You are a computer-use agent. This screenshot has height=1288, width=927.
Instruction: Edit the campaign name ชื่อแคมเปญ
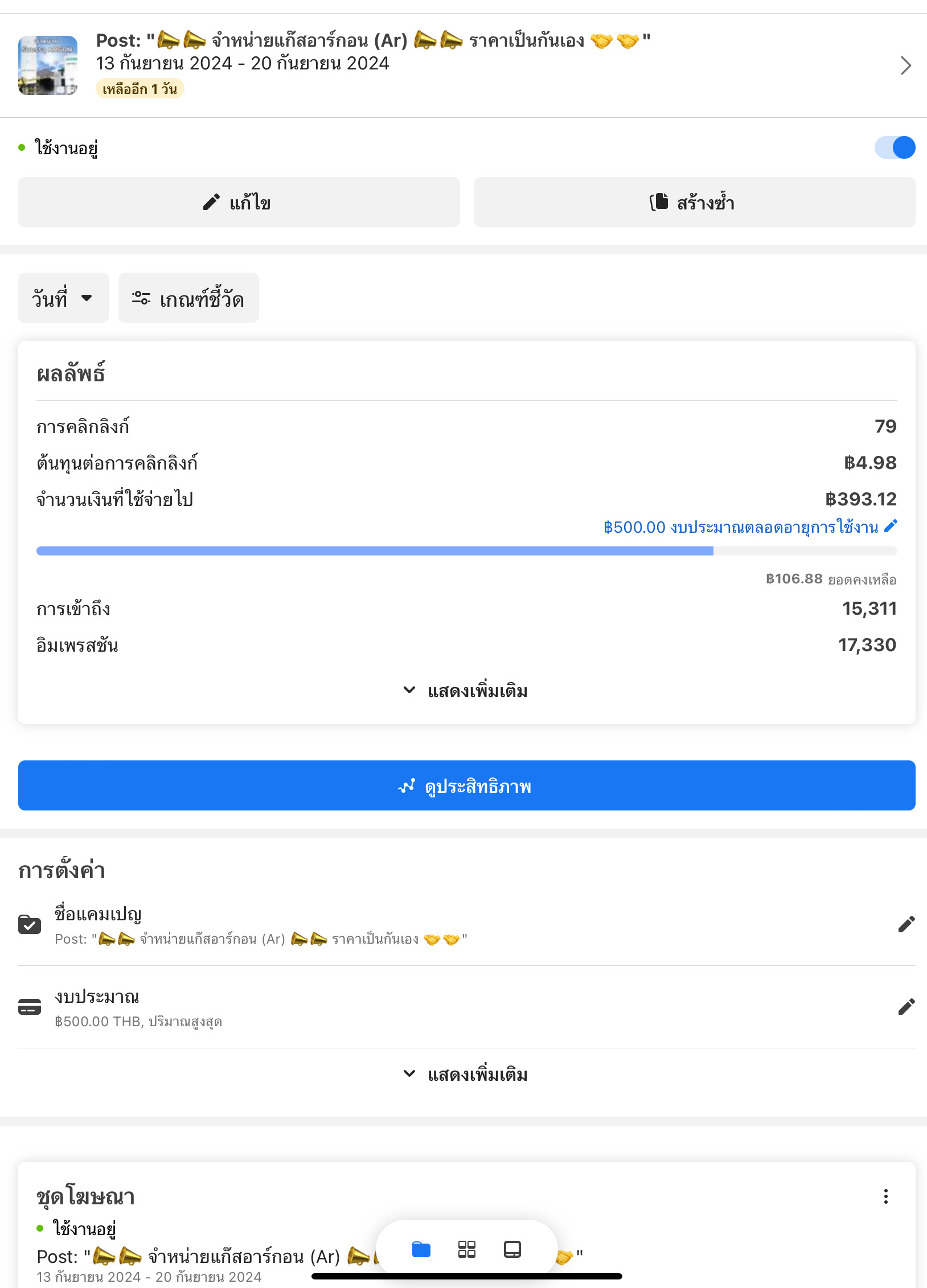pos(906,924)
